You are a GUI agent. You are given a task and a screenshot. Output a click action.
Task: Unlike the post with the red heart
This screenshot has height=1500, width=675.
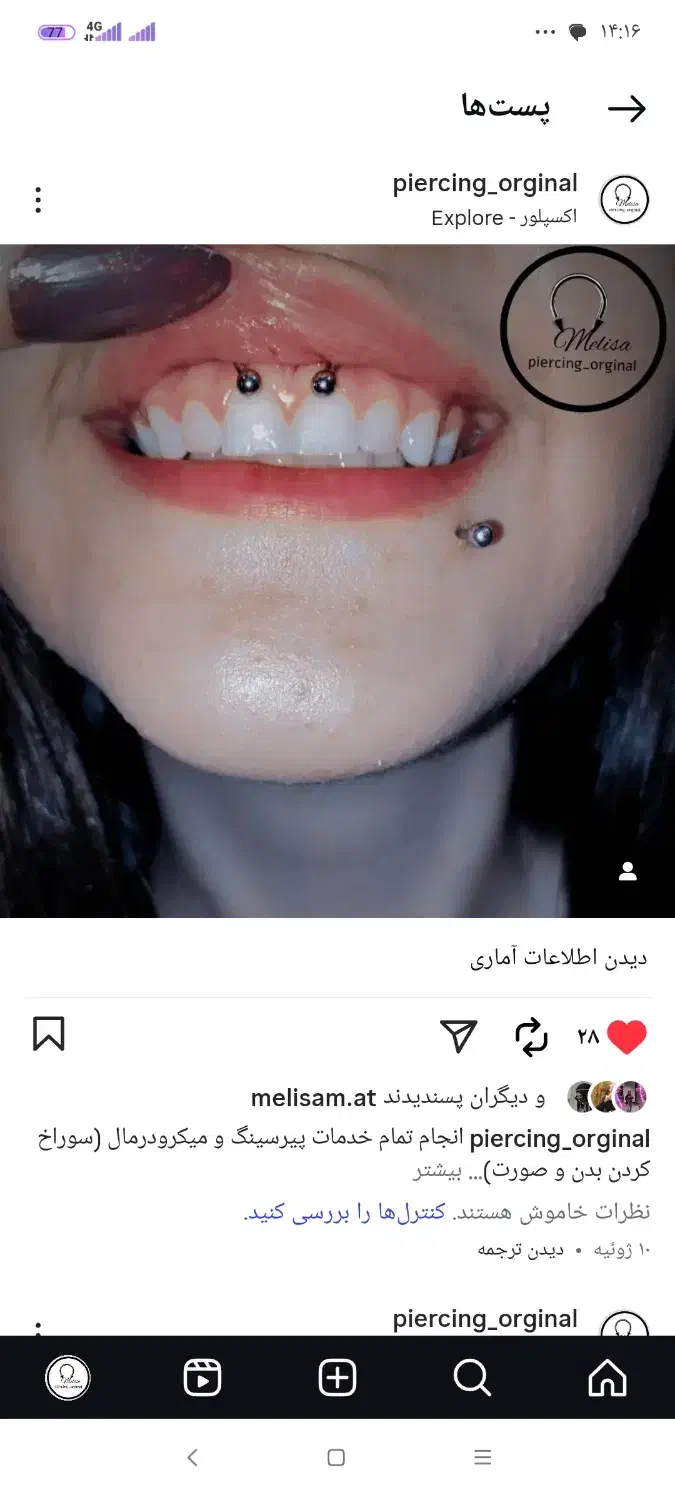627,1037
